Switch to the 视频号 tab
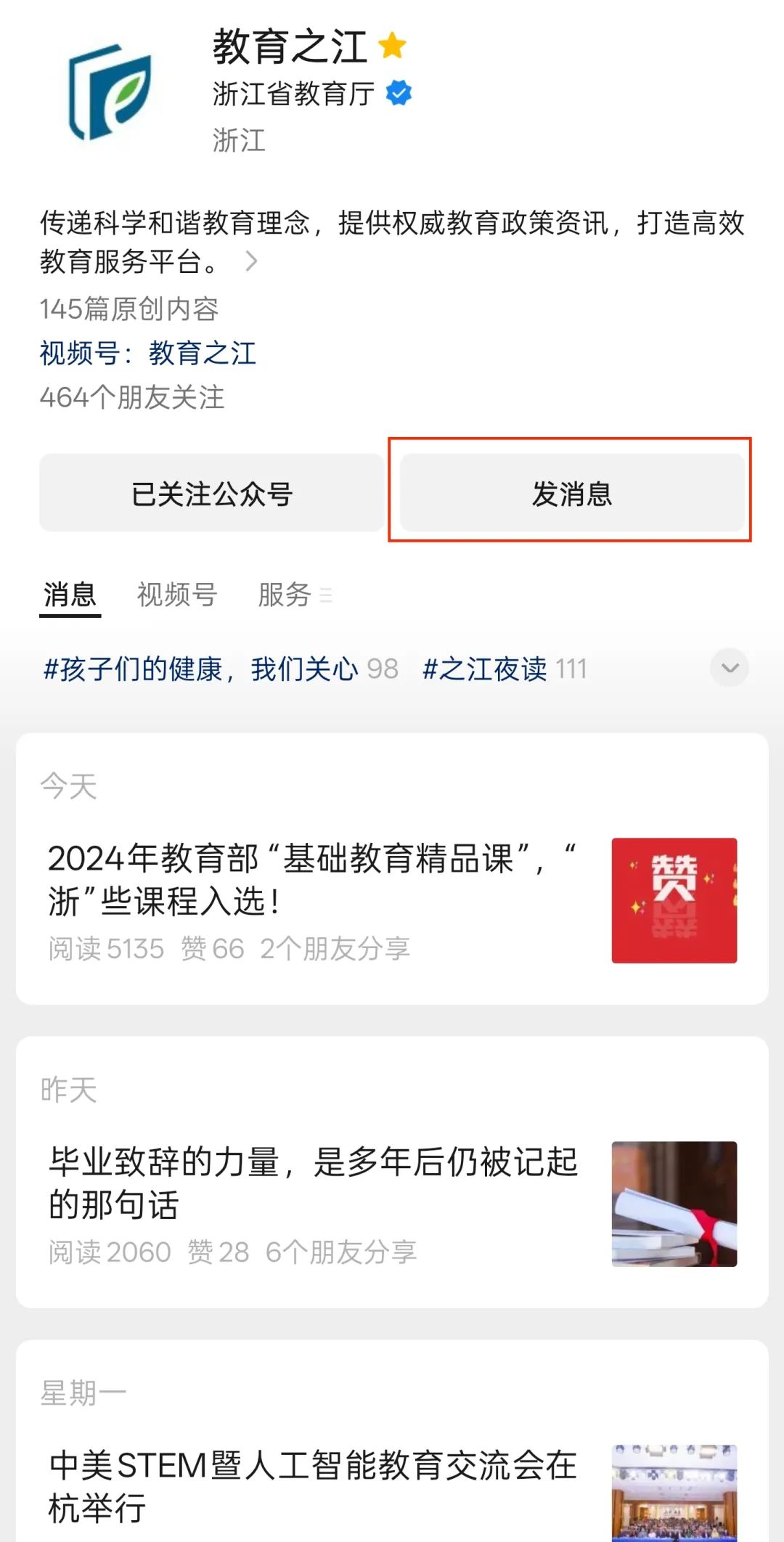784x1542 pixels. tap(177, 595)
